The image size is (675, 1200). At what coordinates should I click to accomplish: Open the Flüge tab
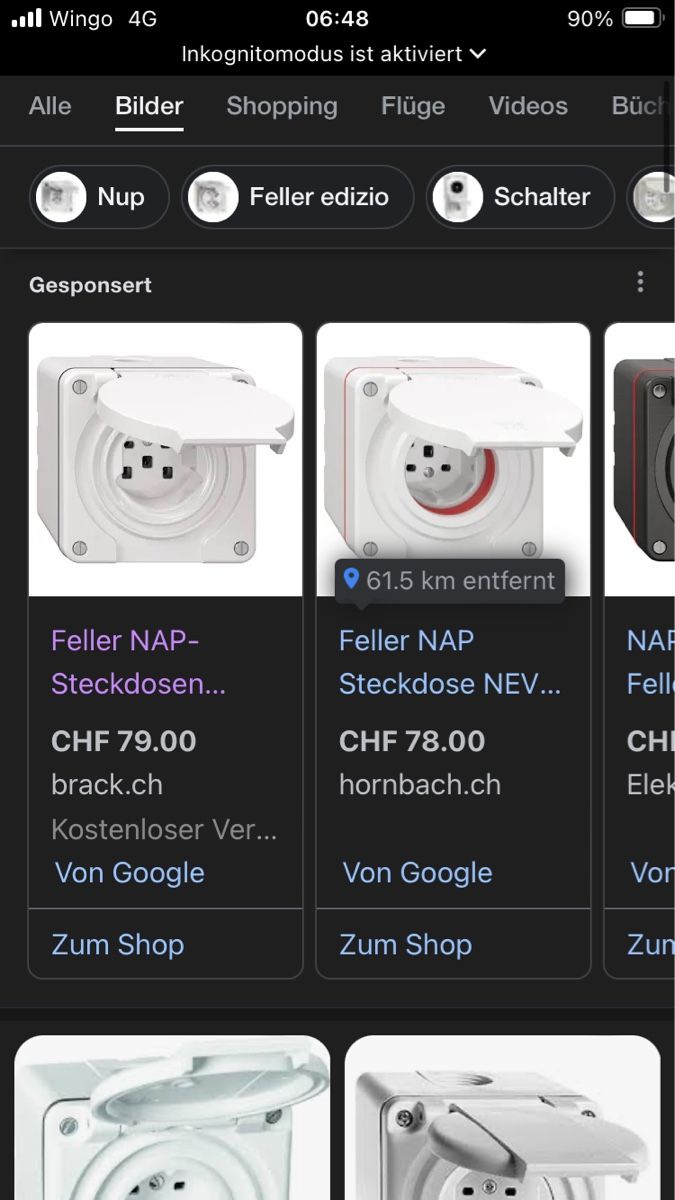tap(413, 106)
